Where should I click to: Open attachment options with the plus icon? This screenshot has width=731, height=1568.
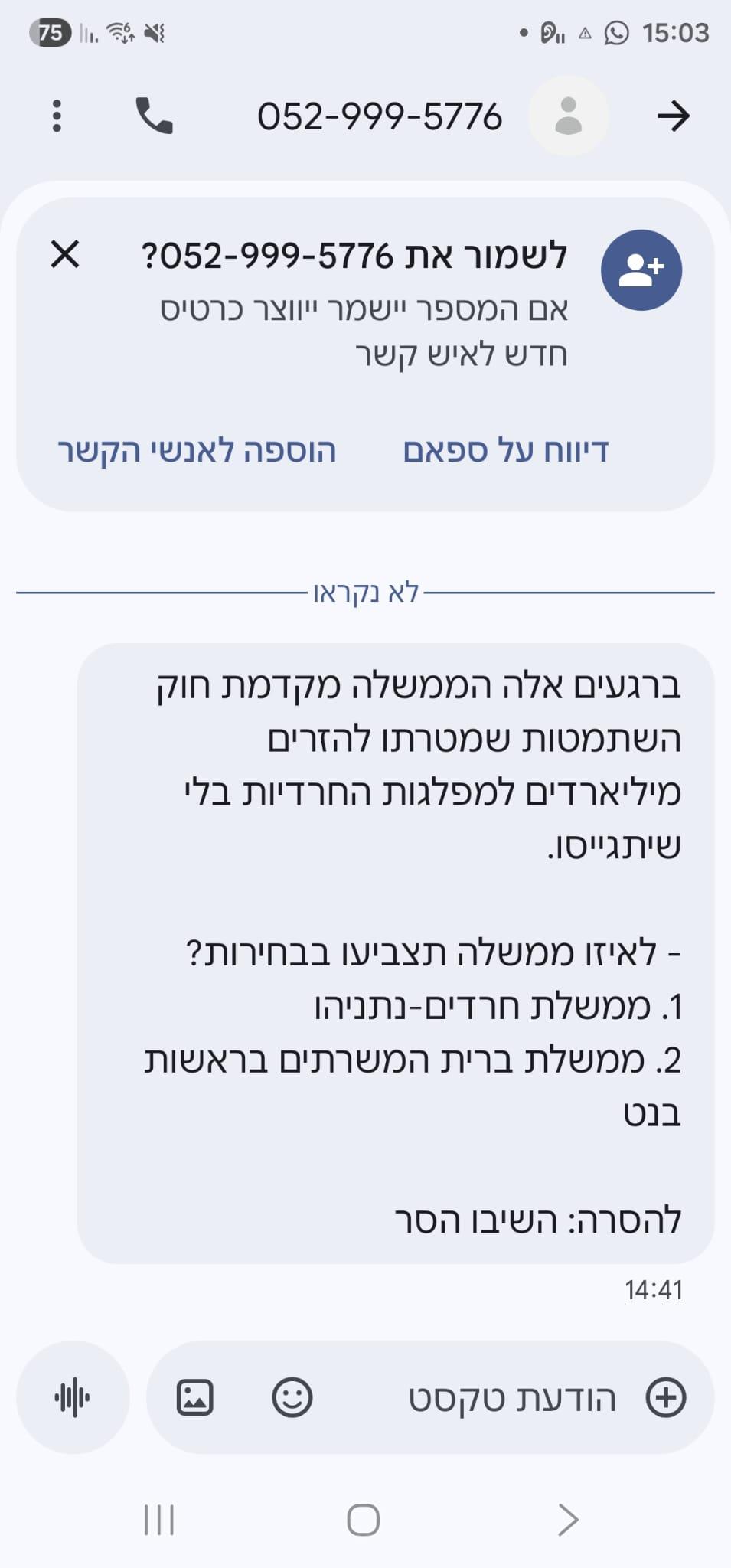pos(665,1397)
